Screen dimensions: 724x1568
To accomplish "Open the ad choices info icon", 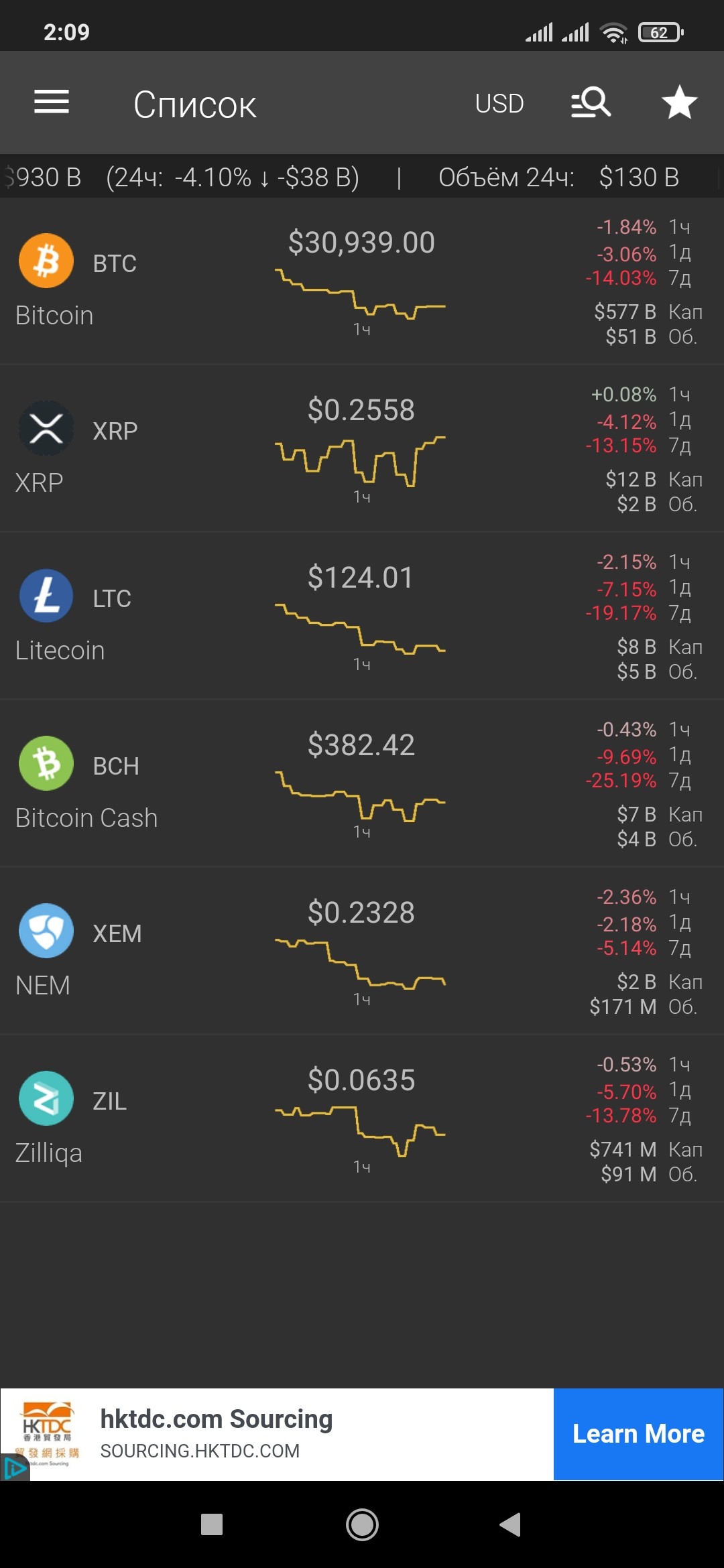I will coord(15,1467).
